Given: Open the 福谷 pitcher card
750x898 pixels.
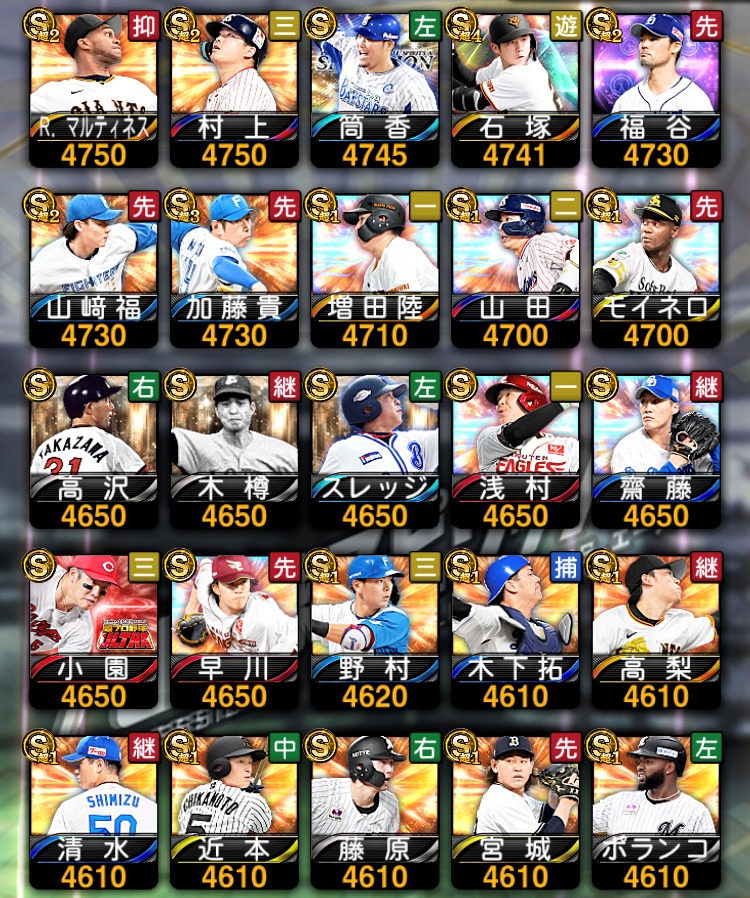Looking at the screenshot, I should click(655, 88).
